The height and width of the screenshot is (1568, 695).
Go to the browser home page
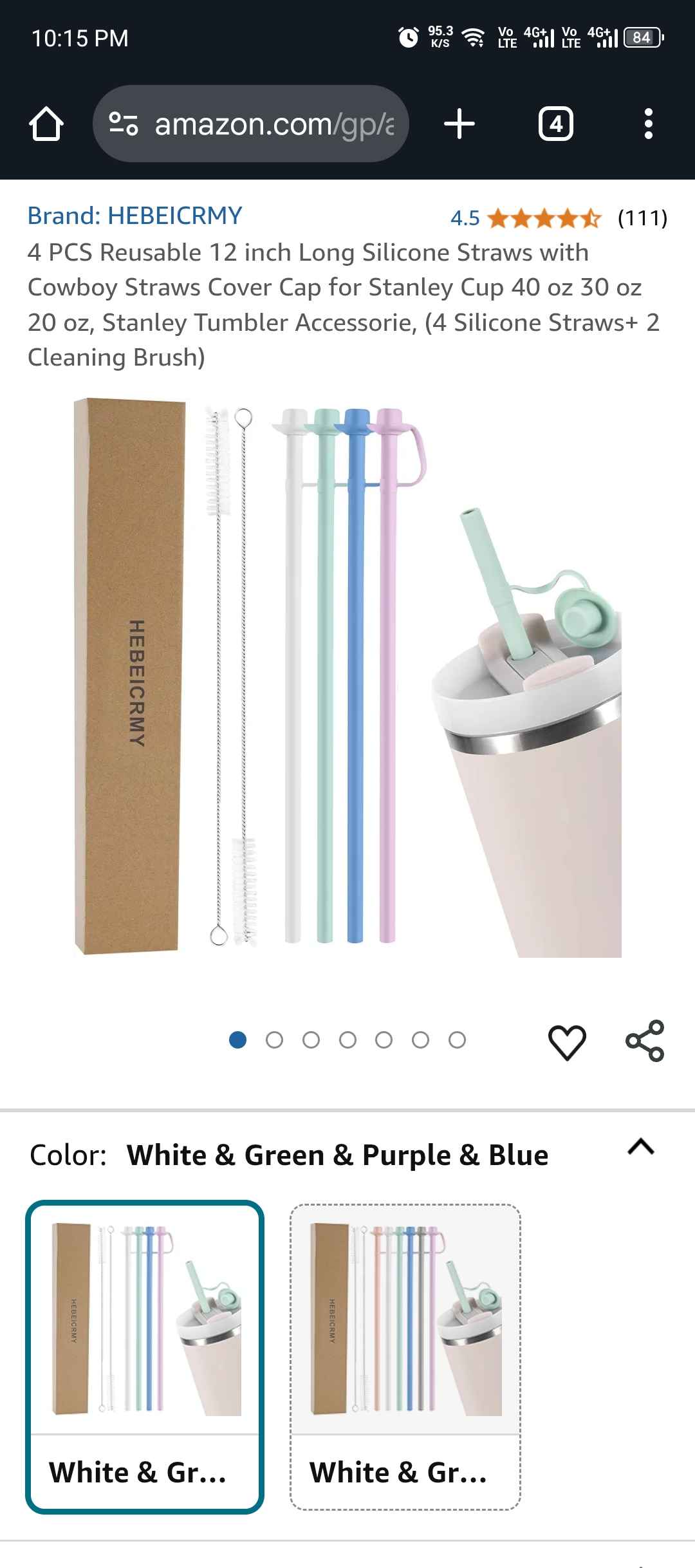[46, 124]
